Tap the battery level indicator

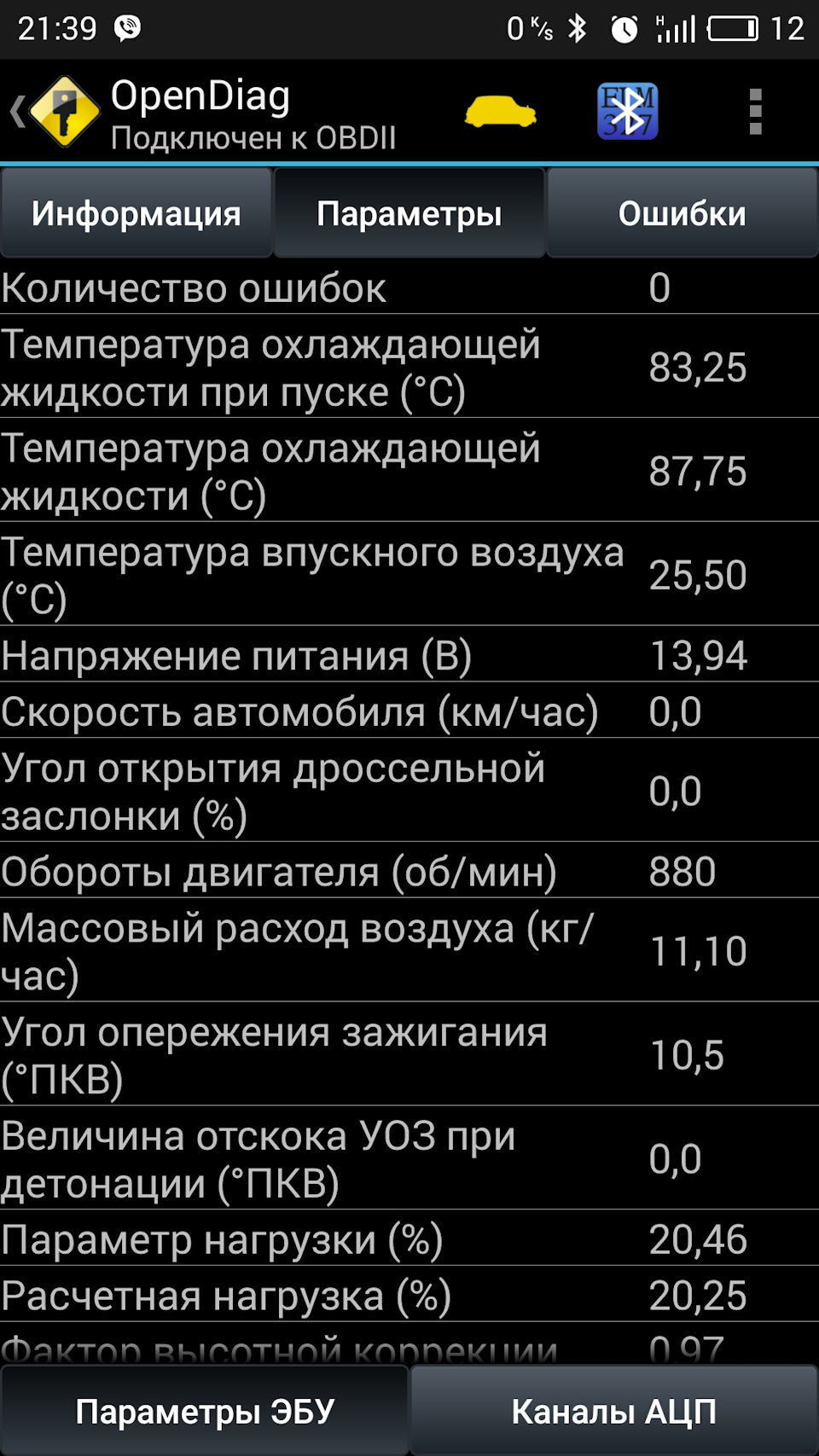pyautogui.click(x=732, y=28)
